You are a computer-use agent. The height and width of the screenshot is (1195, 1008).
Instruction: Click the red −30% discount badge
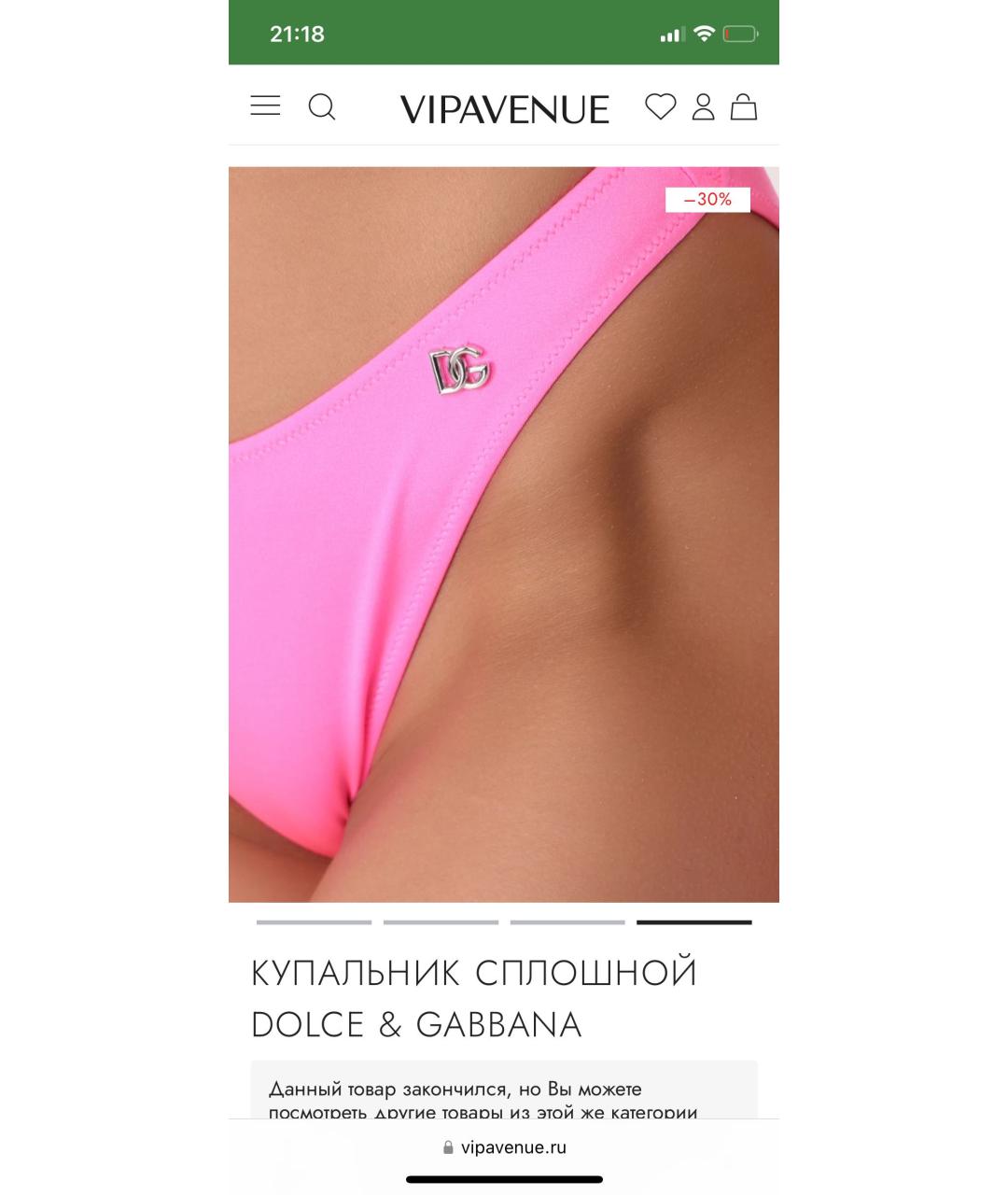707,199
